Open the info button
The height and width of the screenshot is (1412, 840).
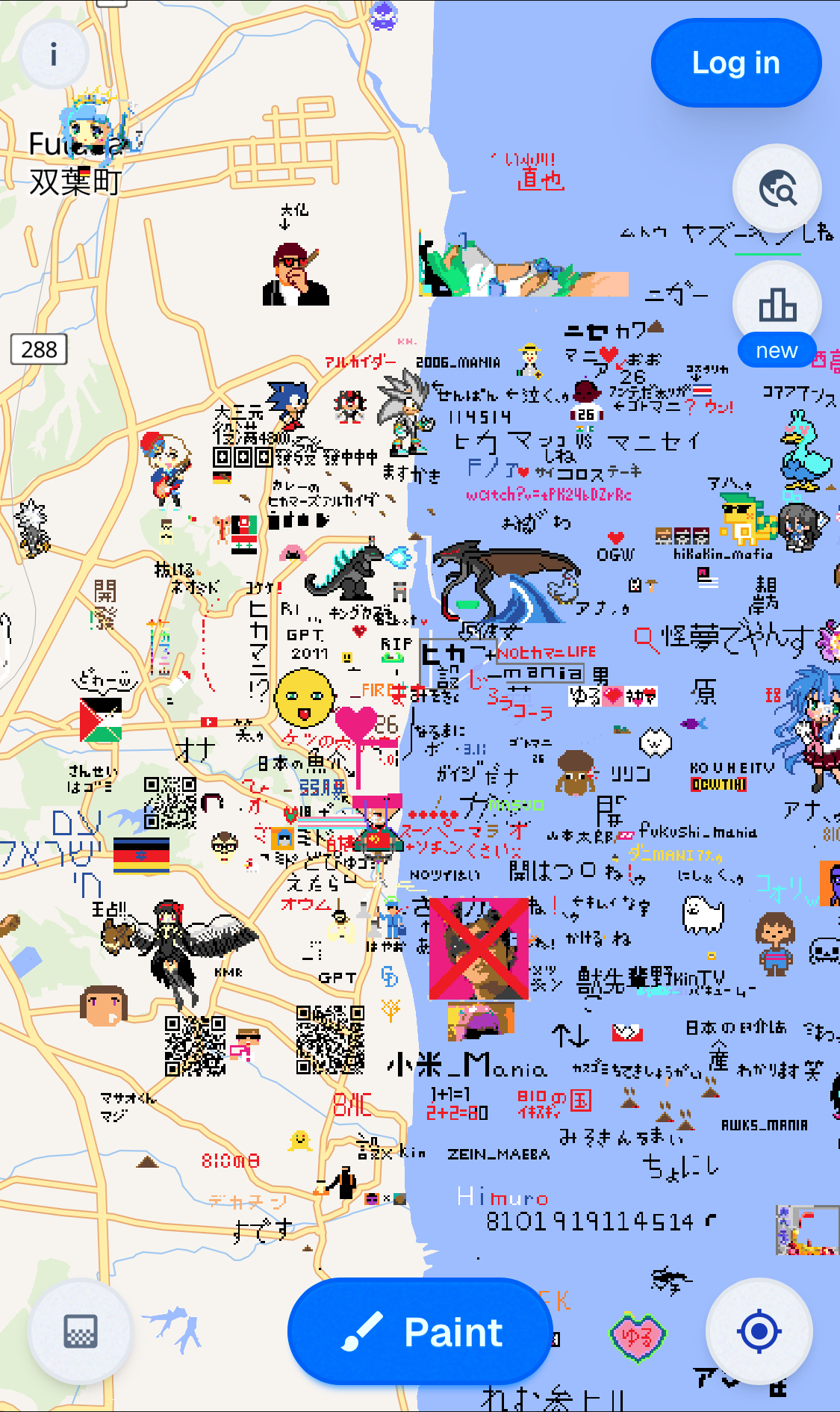[x=54, y=55]
